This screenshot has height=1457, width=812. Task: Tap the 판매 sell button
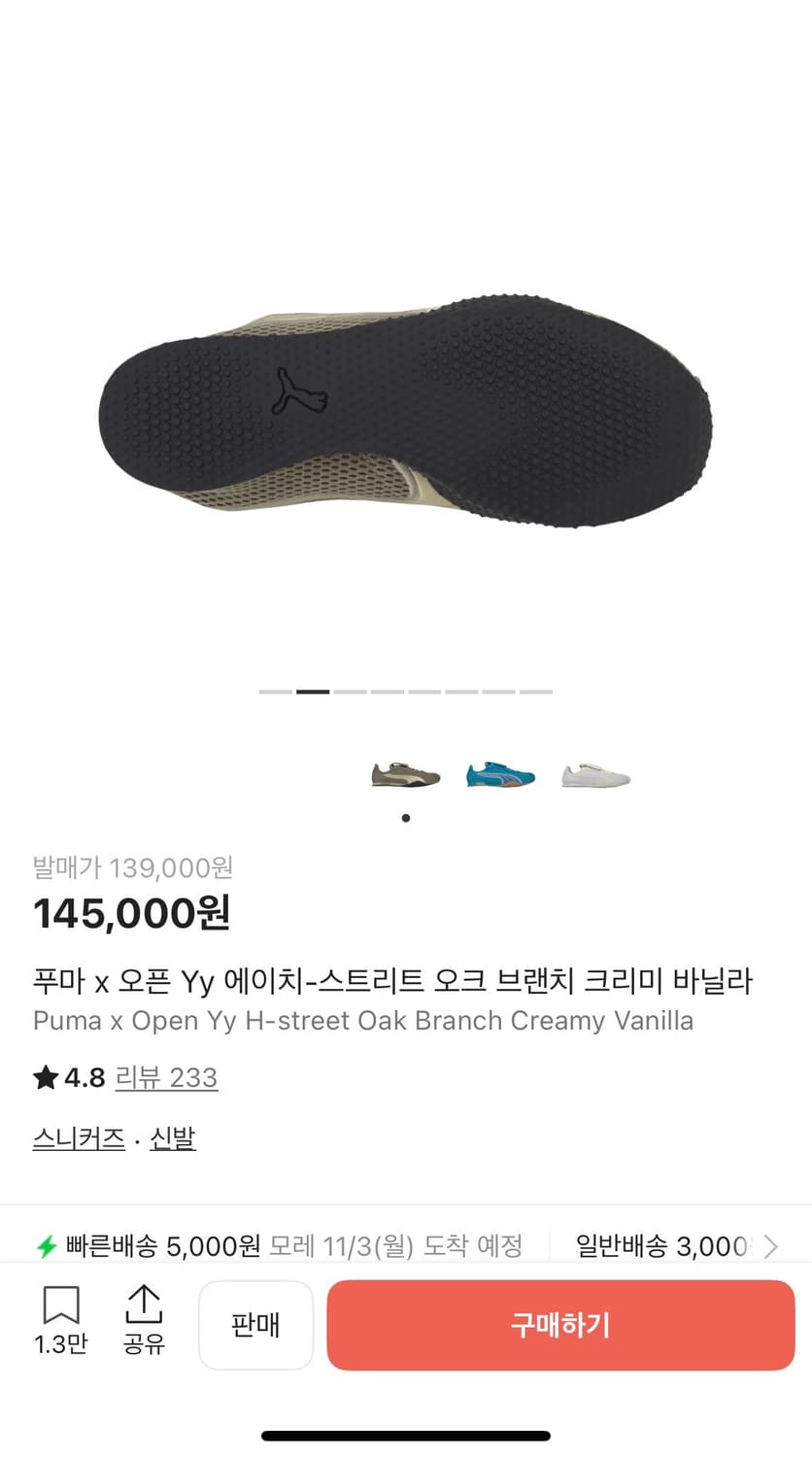[x=255, y=1325]
